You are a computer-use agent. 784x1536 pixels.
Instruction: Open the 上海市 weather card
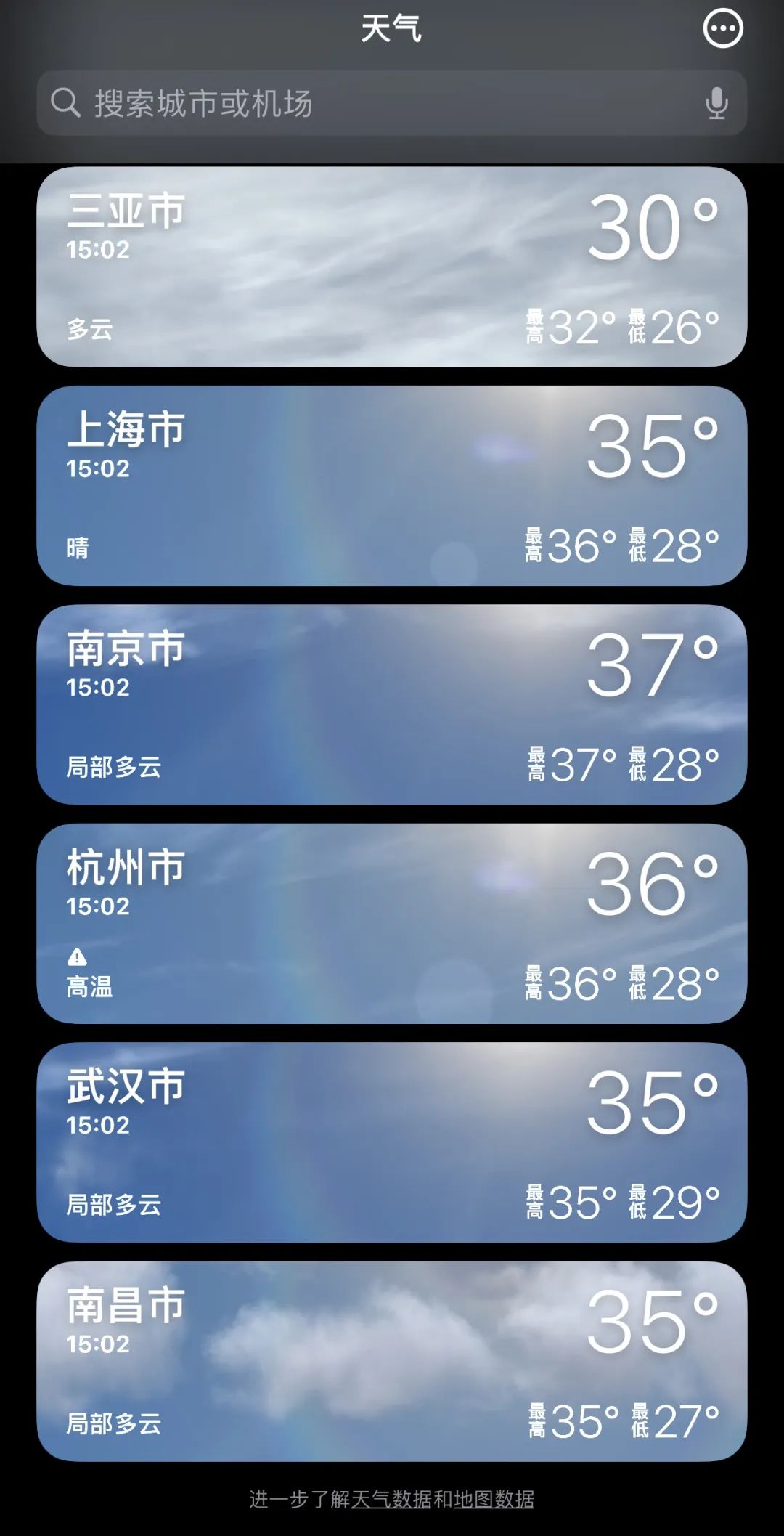[392, 486]
